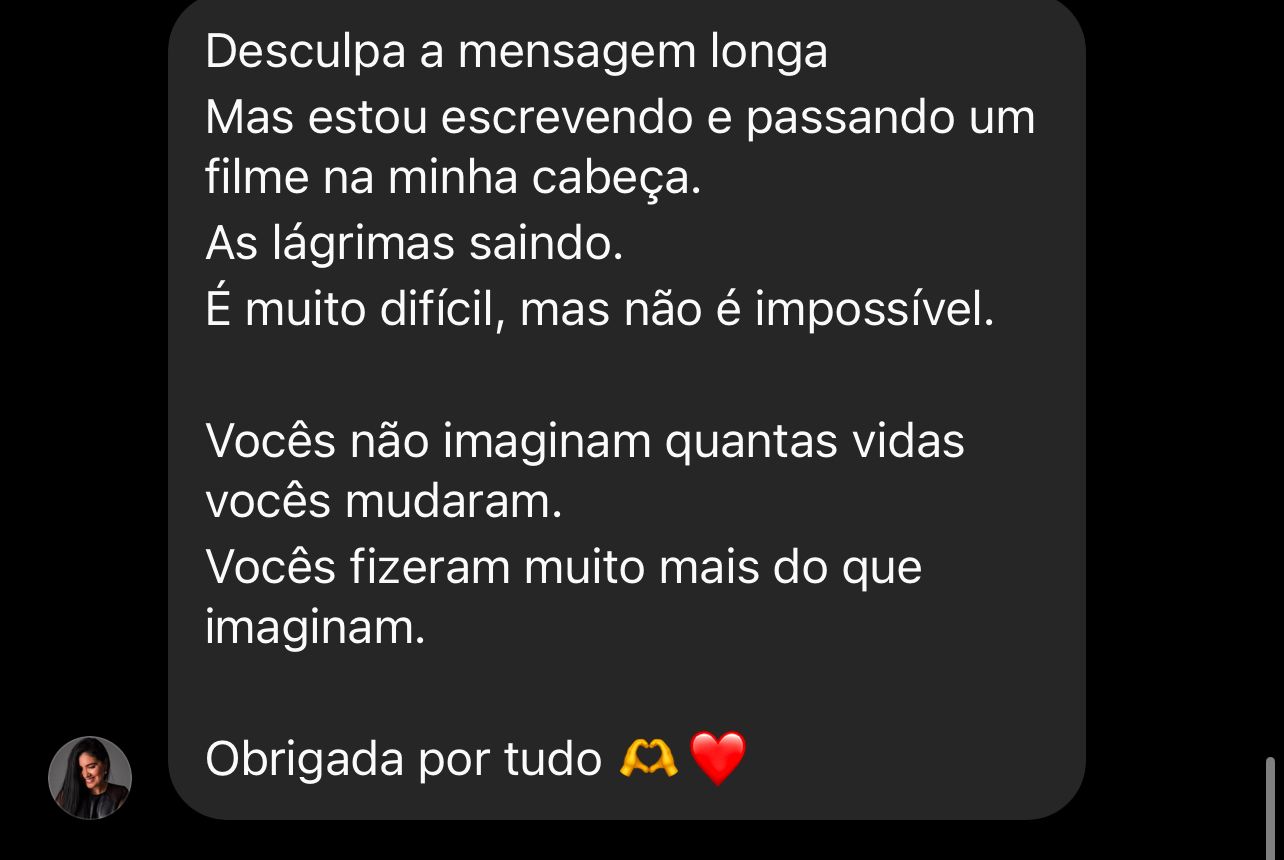Open the sender's profile picture avatar
1284x860 pixels.
coord(90,778)
